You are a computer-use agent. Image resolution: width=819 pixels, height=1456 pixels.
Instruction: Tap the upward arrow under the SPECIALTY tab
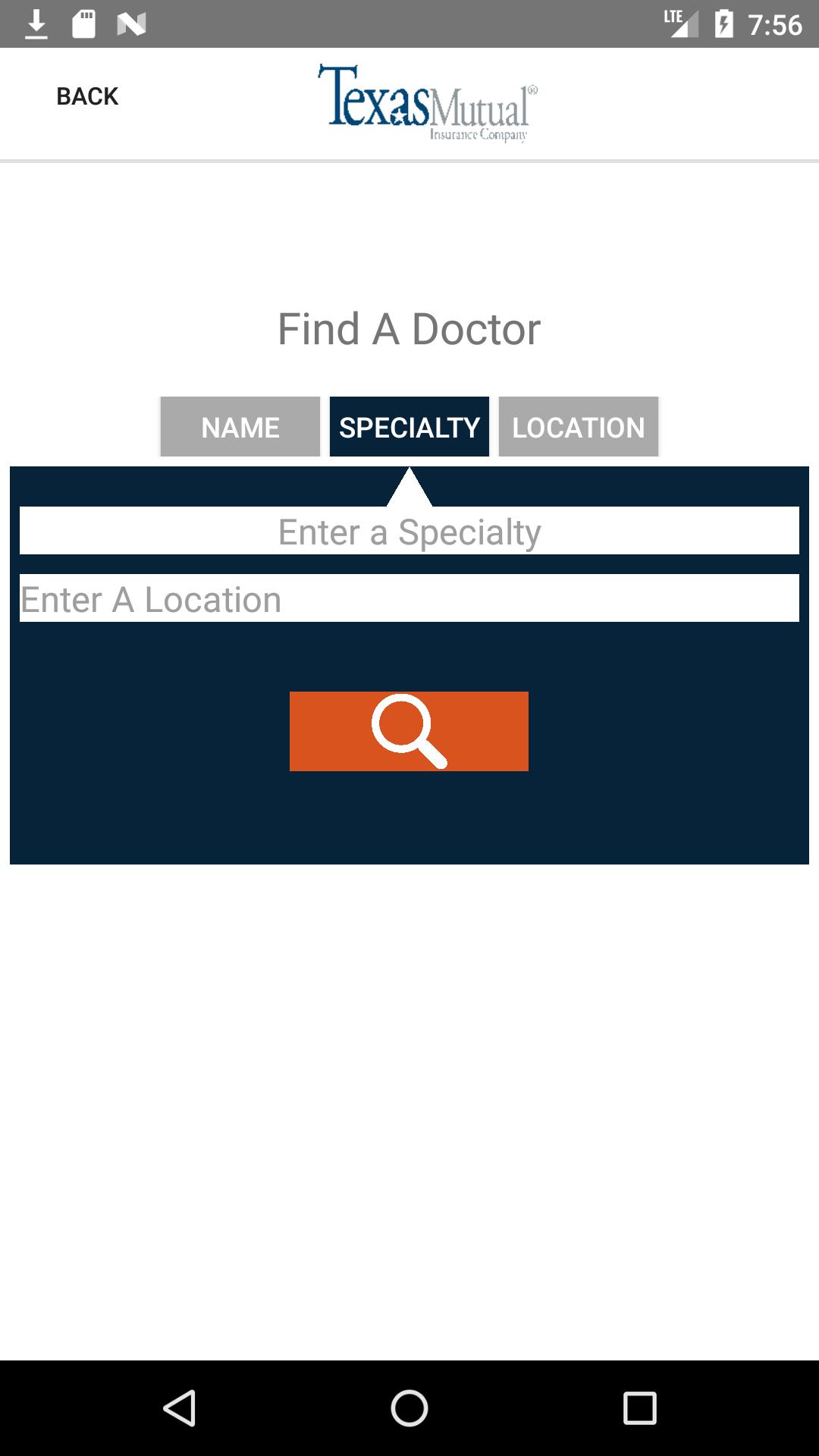pyautogui.click(x=409, y=485)
